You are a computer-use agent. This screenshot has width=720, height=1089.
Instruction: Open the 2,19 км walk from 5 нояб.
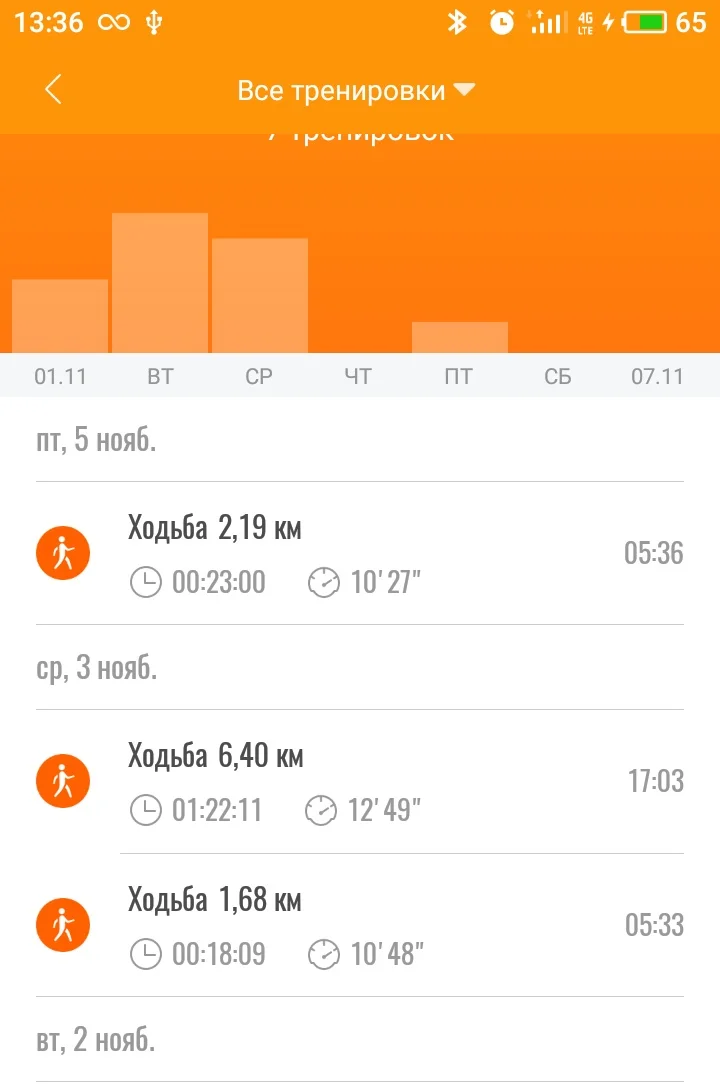point(360,553)
